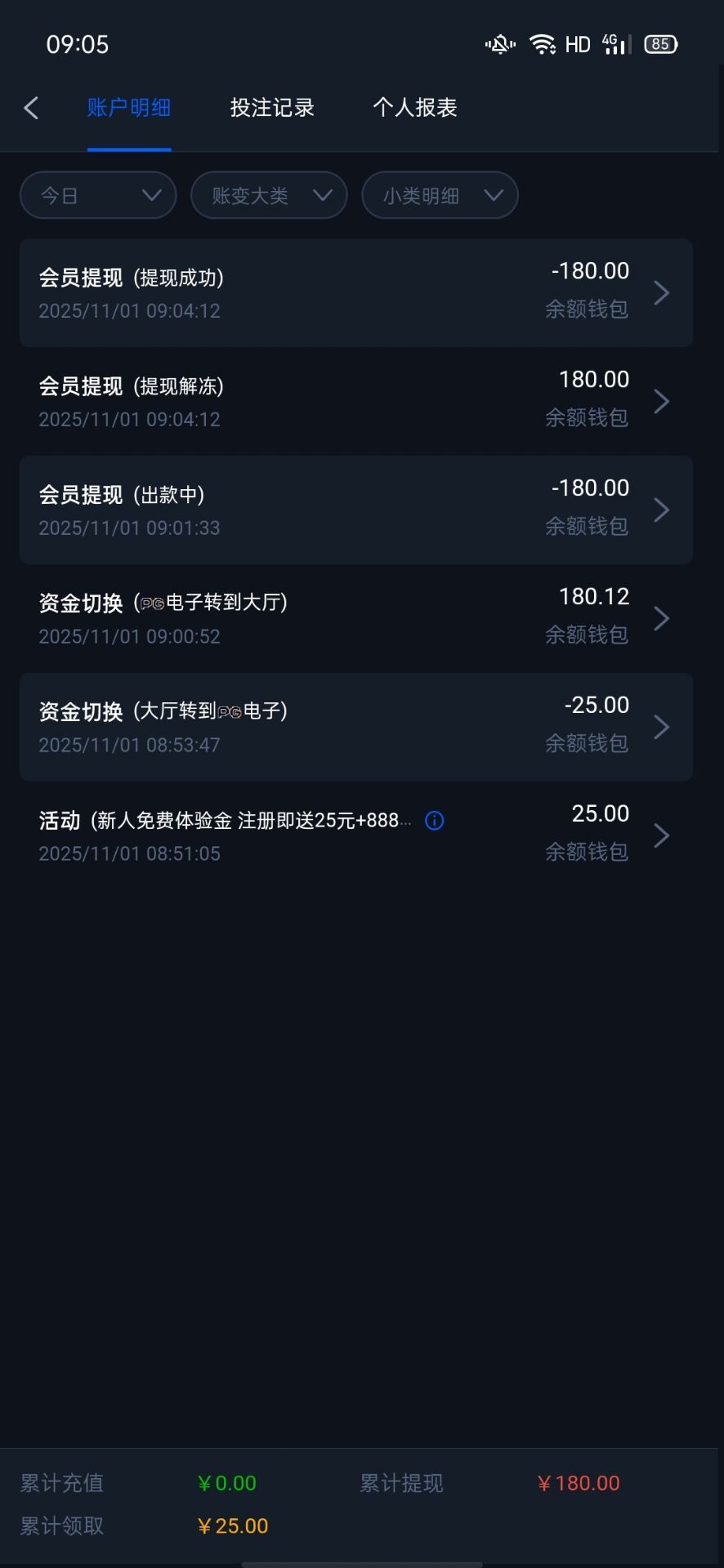
Task: Open the 个人报表 tab
Action: click(415, 108)
